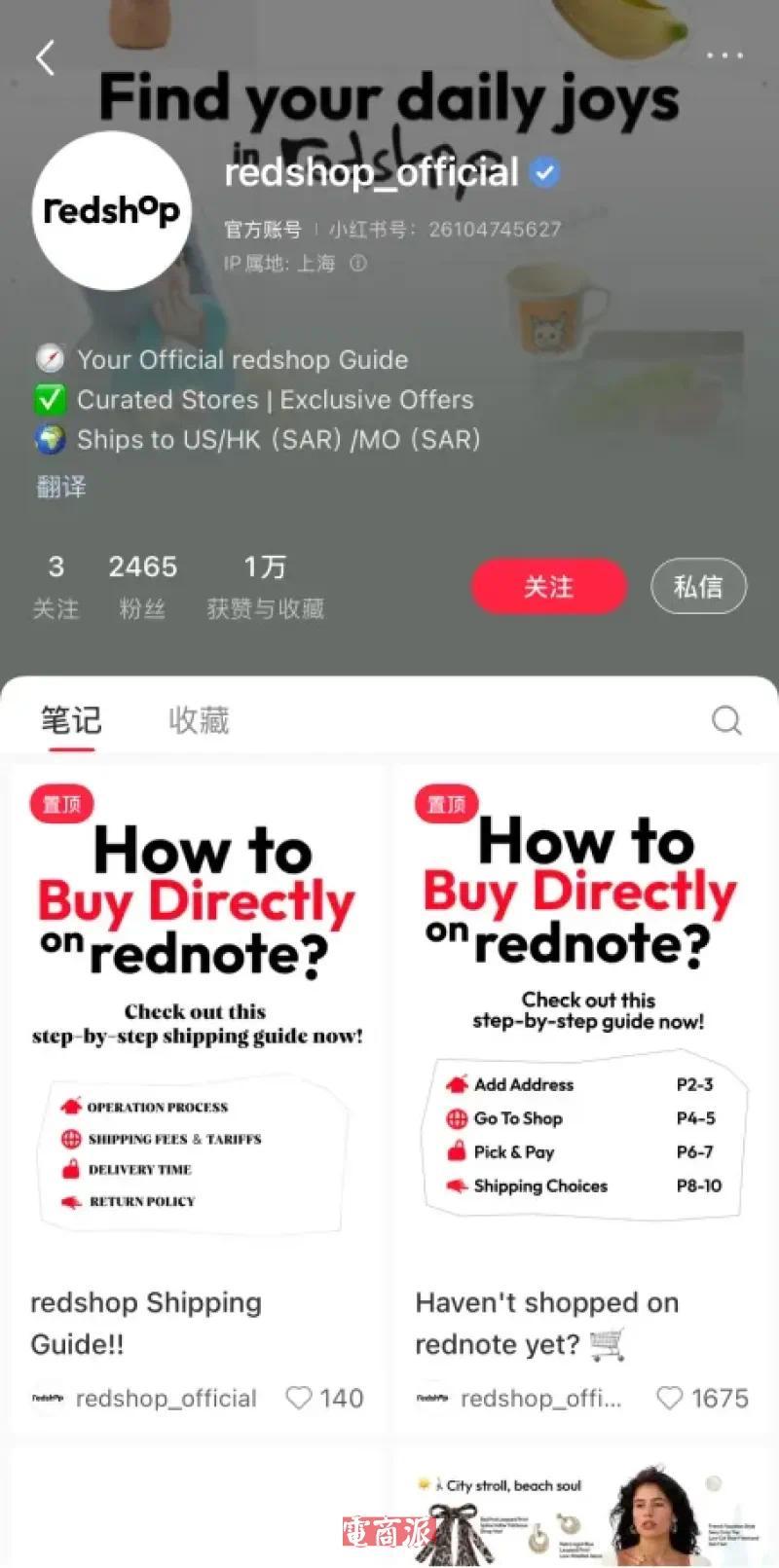Send a private message via 私信

(x=698, y=587)
